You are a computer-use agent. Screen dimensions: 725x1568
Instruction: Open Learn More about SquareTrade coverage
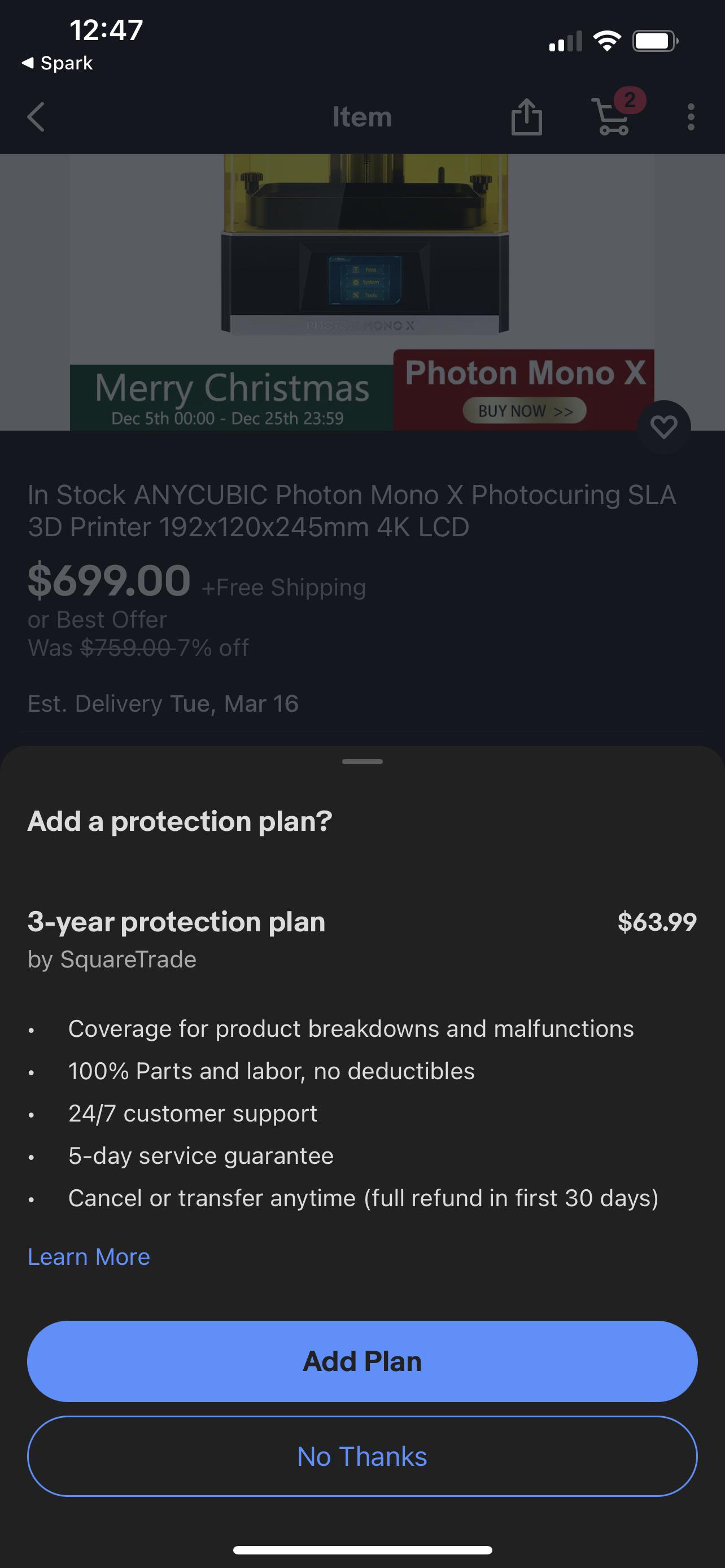click(88, 1256)
